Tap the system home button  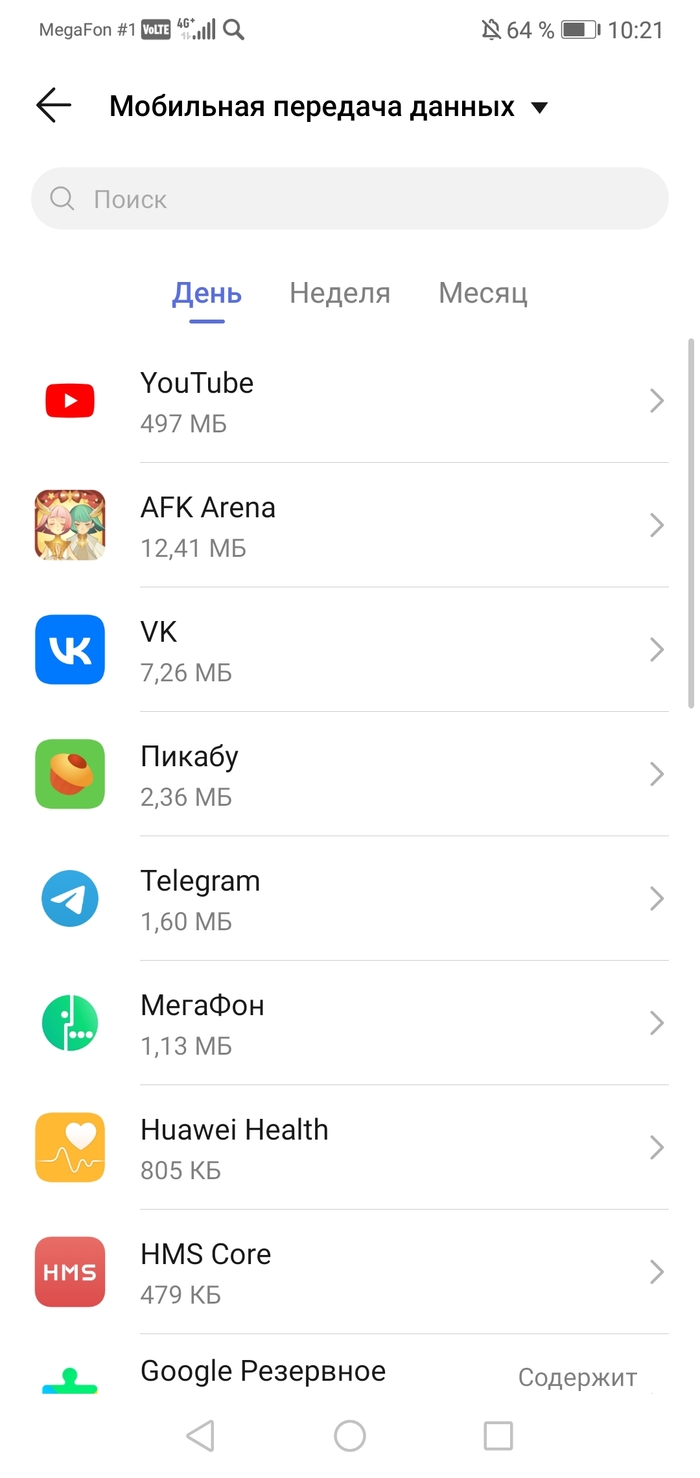[350, 1436]
